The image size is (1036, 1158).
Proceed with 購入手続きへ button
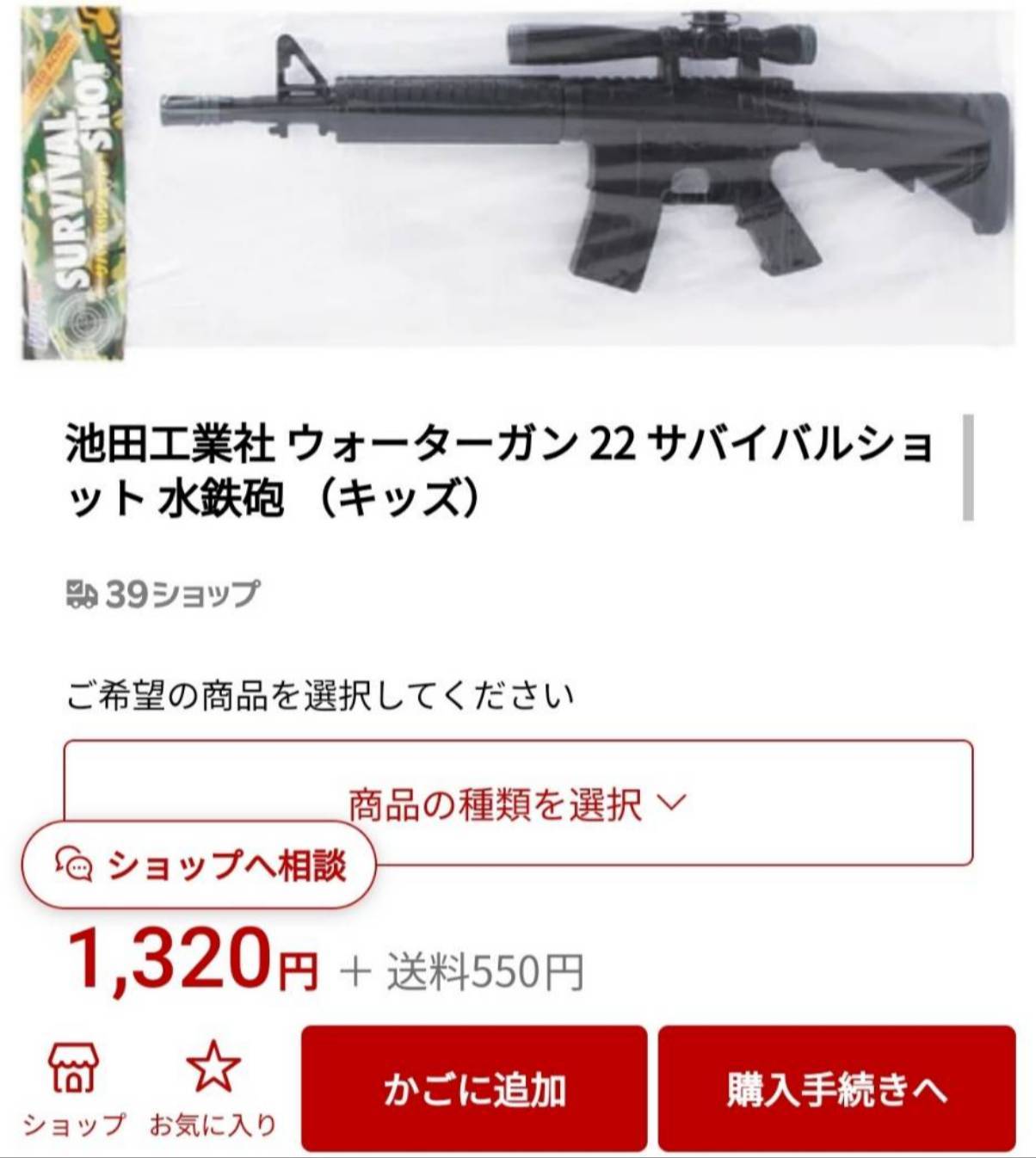pyautogui.click(x=836, y=1089)
